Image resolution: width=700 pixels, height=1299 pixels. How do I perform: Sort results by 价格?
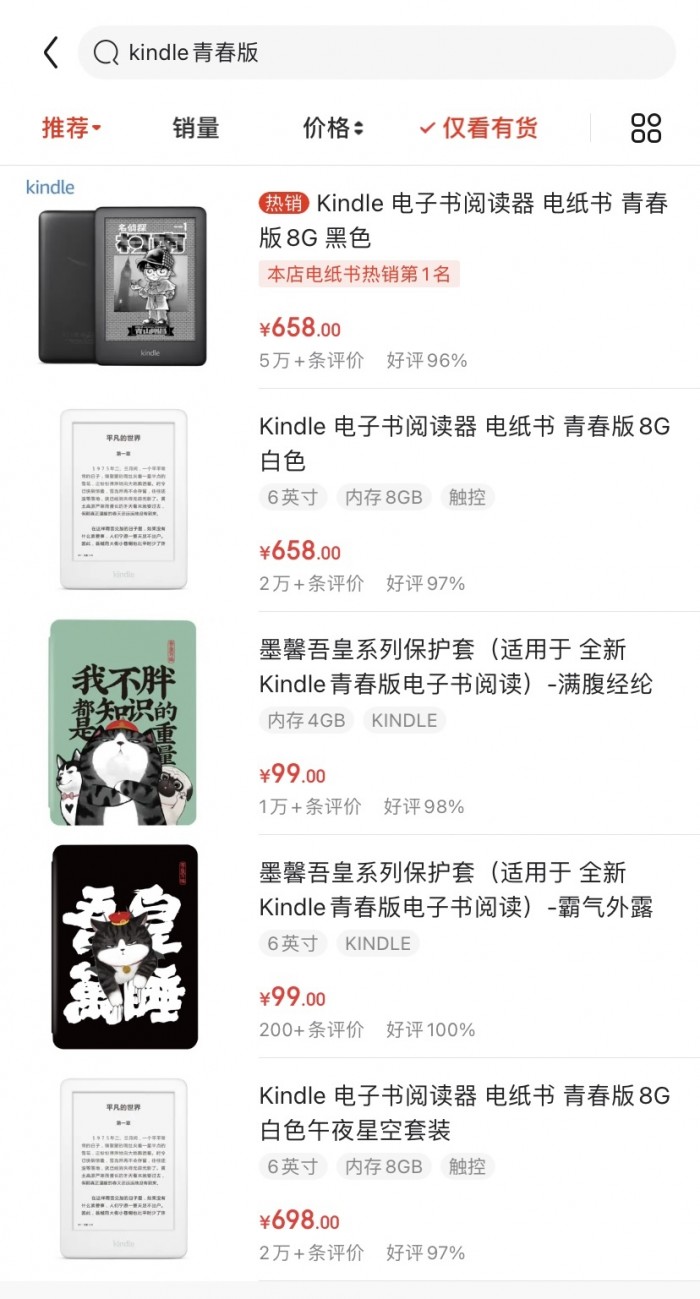(332, 128)
